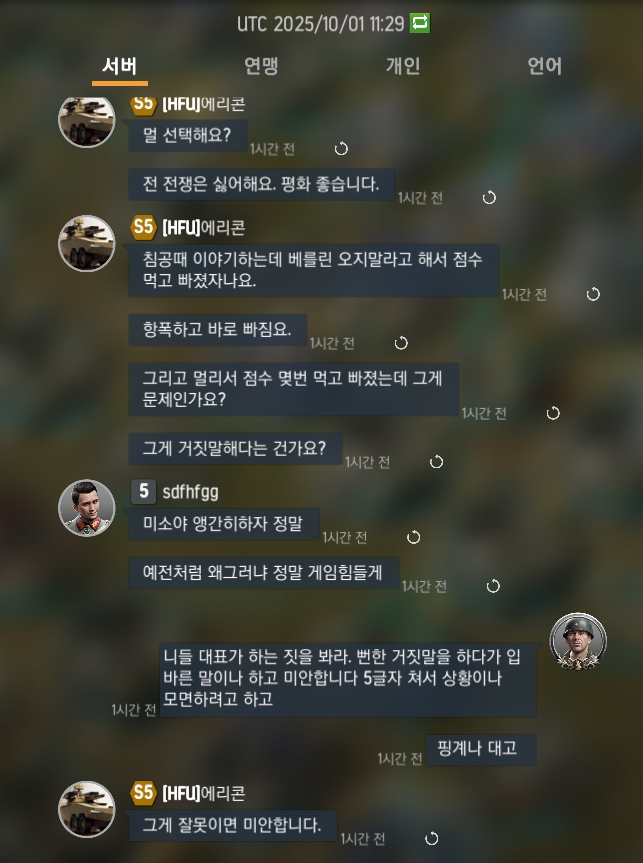This screenshot has width=643, height=863.
Task: Open 에리콘's avatar beside '멀 선택해요?'
Action: pos(87,119)
